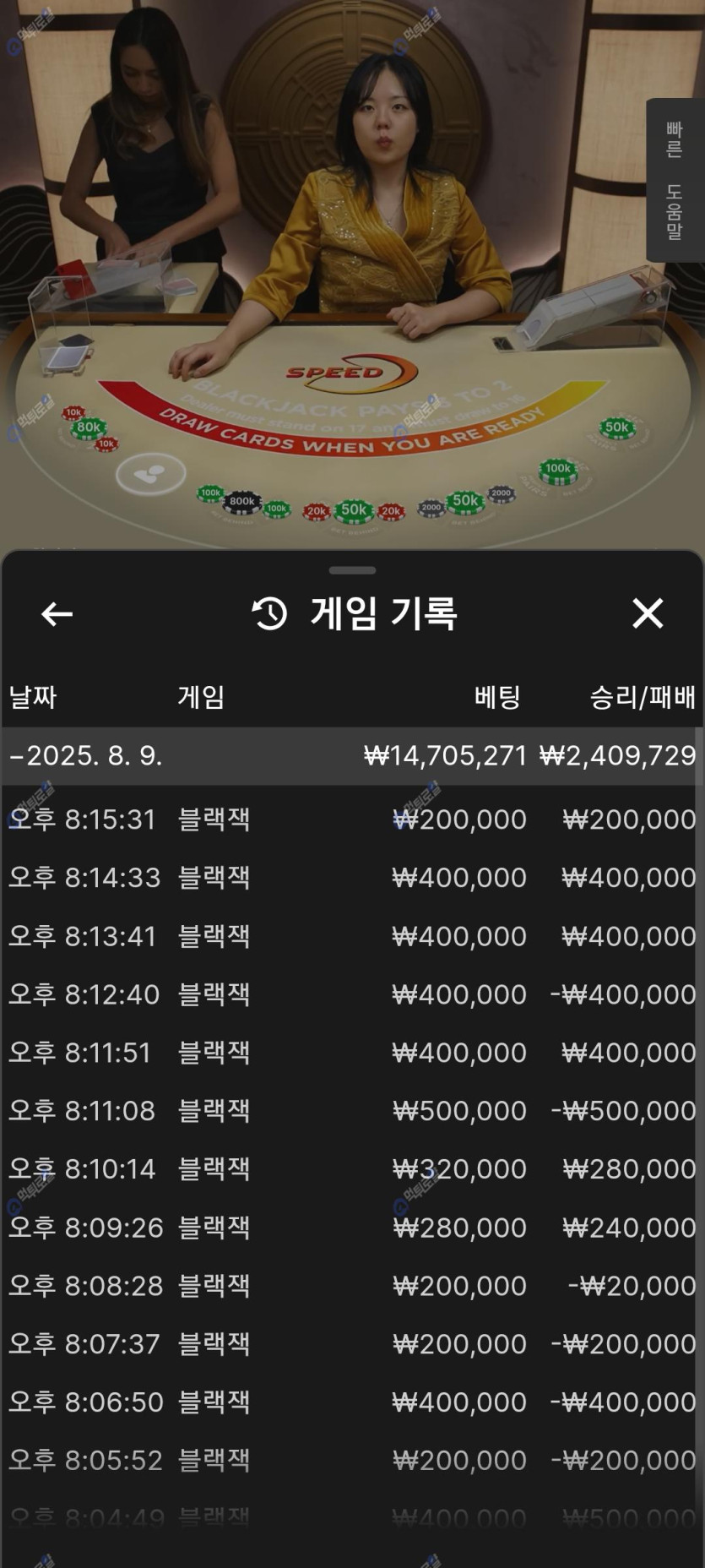Image resolution: width=705 pixels, height=1568 pixels.
Task: Open the 8:09:26 blackjack record
Action: point(352,1228)
